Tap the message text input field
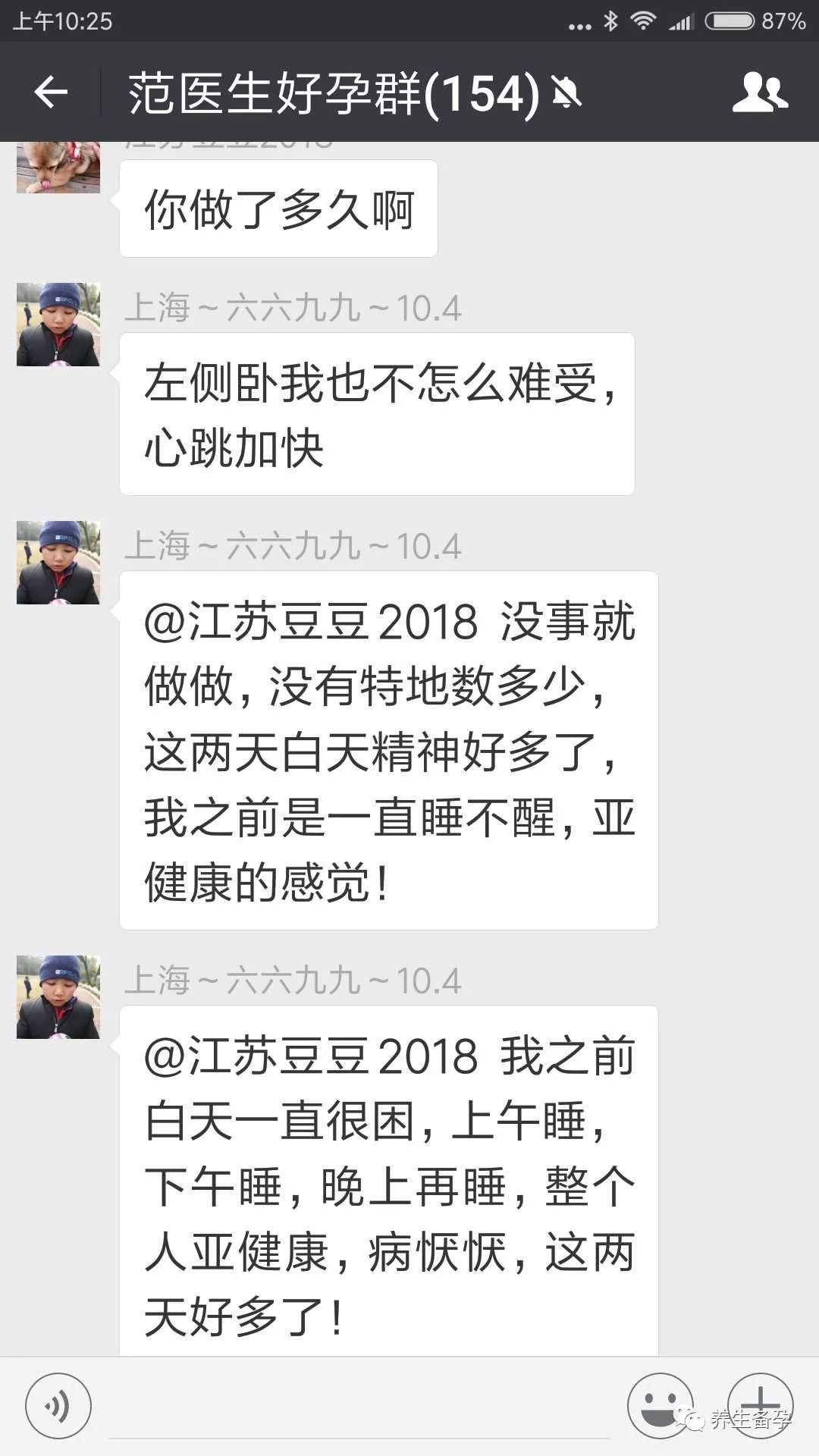 click(x=359, y=1407)
